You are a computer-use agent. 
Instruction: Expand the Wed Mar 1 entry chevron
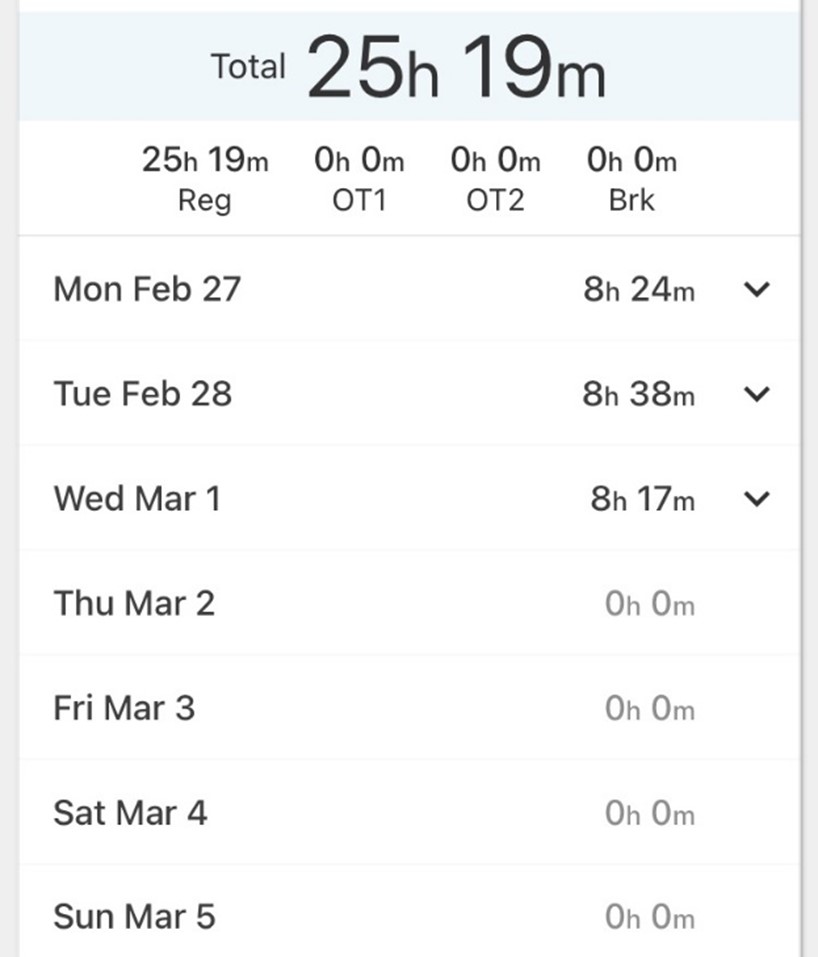[x=757, y=499]
